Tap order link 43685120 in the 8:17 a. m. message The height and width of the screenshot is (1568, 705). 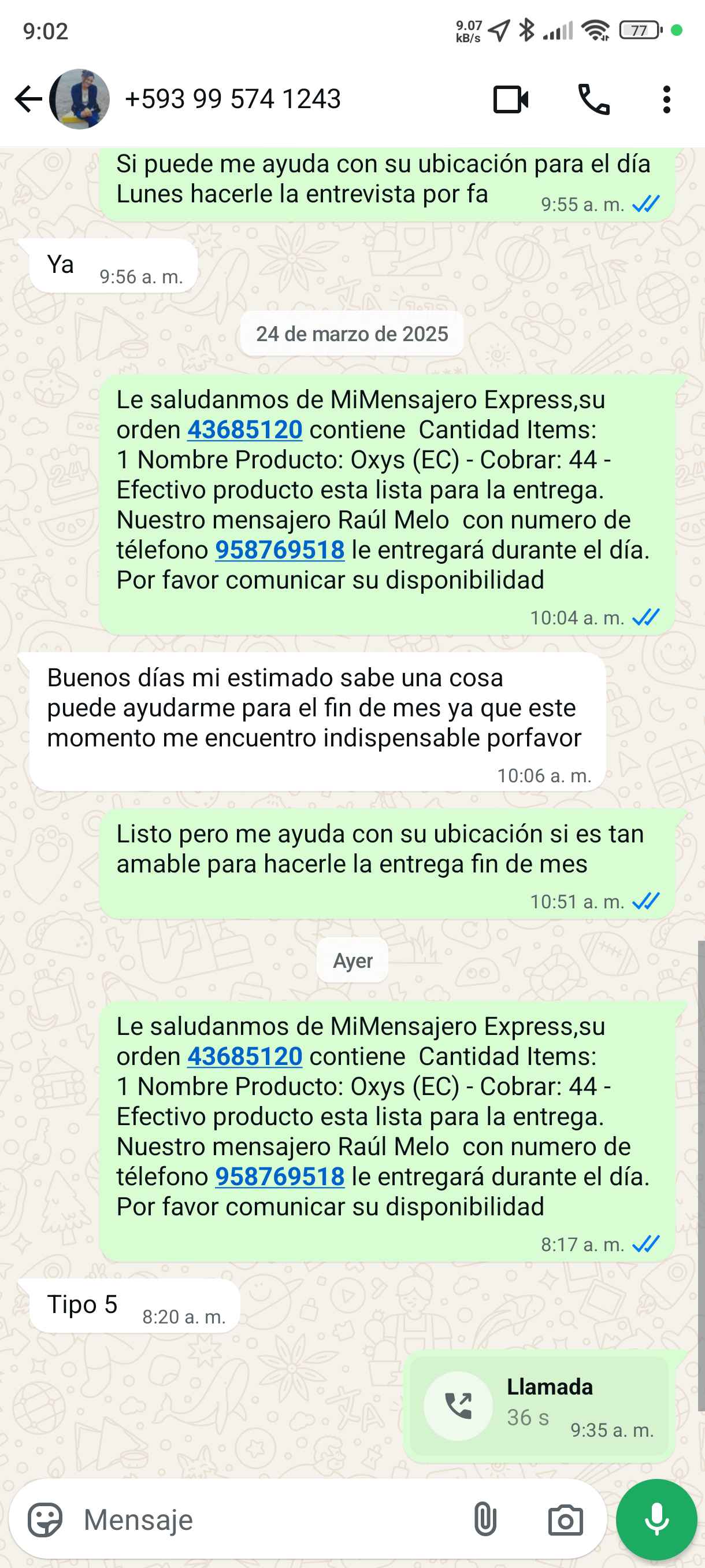click(244, 1056)
